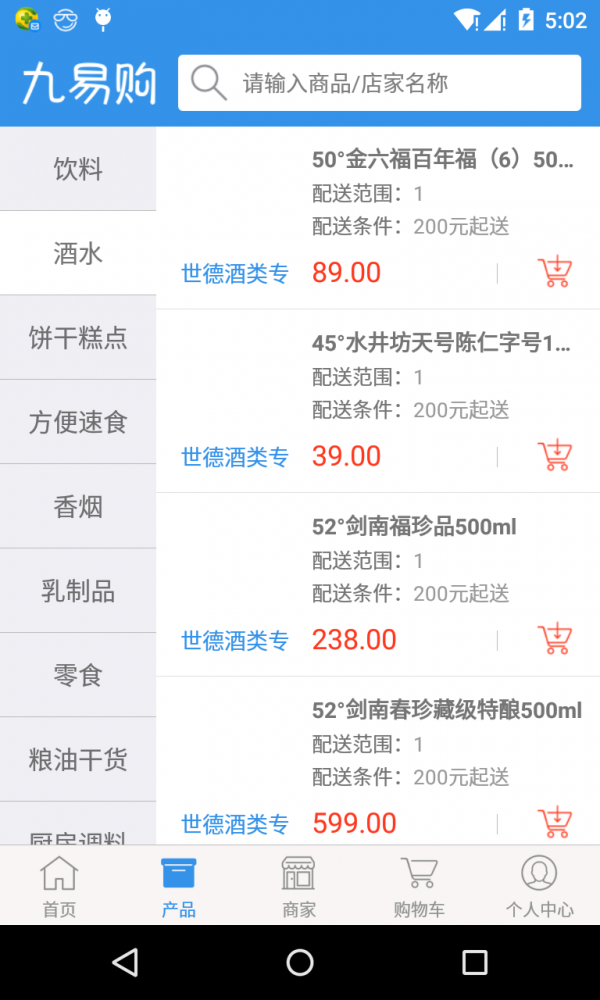
Task: Add 52°剑南福珍品500ml to cart
Action: pyautogui.click(x=554, y=639)
